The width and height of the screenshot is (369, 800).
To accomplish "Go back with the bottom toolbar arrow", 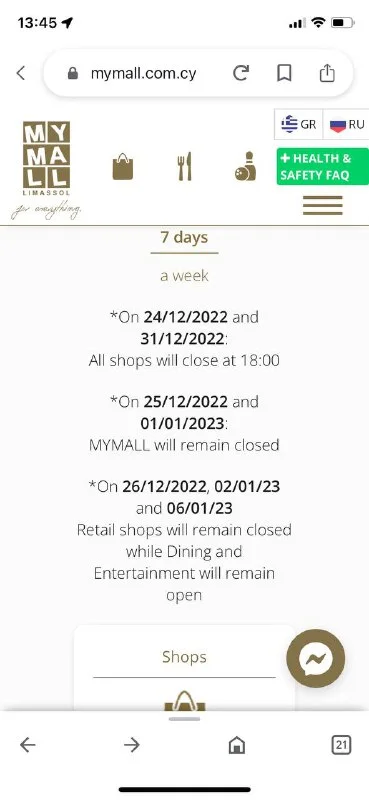I will click(28, 745).
